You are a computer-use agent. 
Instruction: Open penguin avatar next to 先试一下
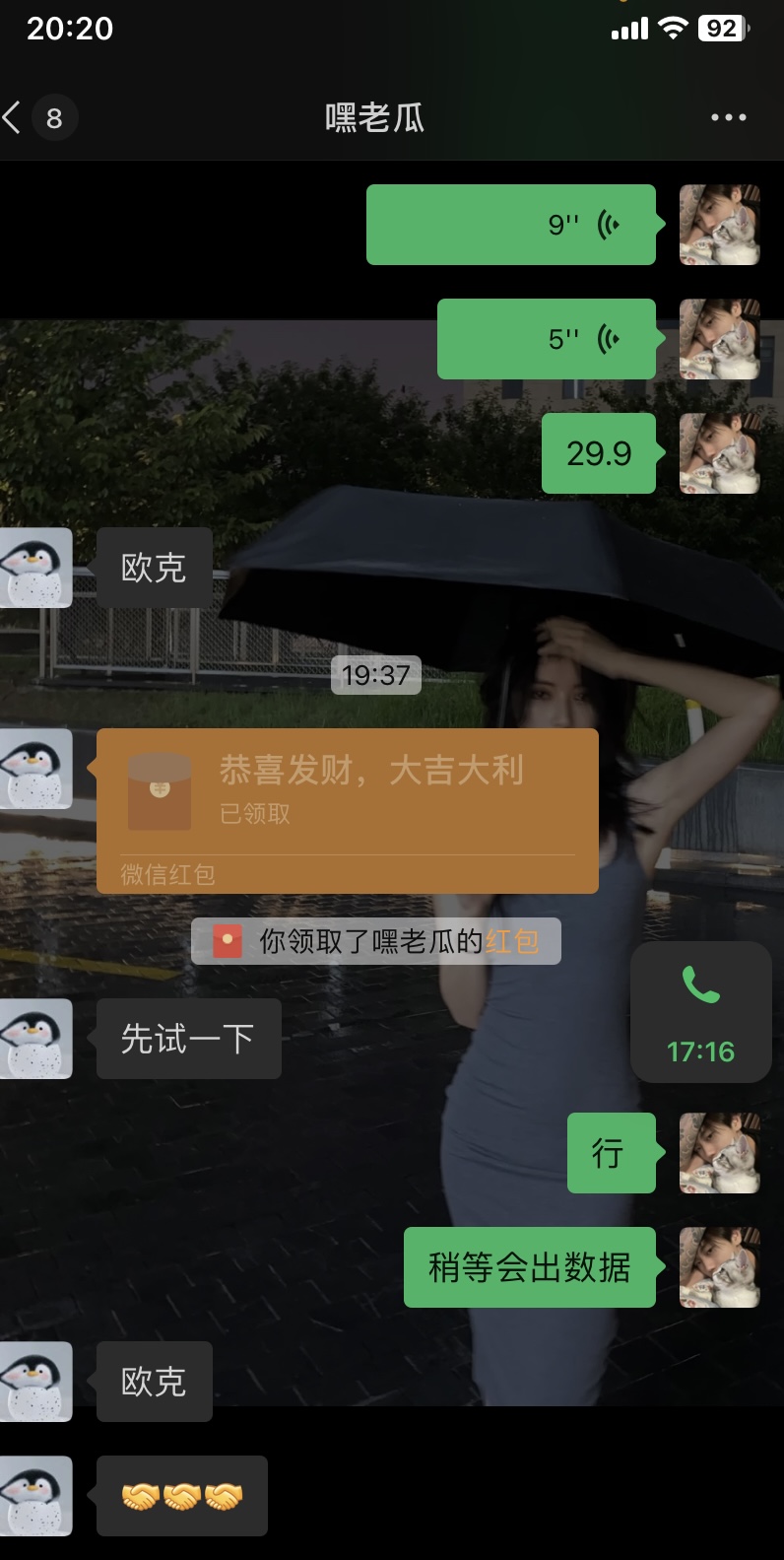pyautogui.click(x=35, y=1039)
